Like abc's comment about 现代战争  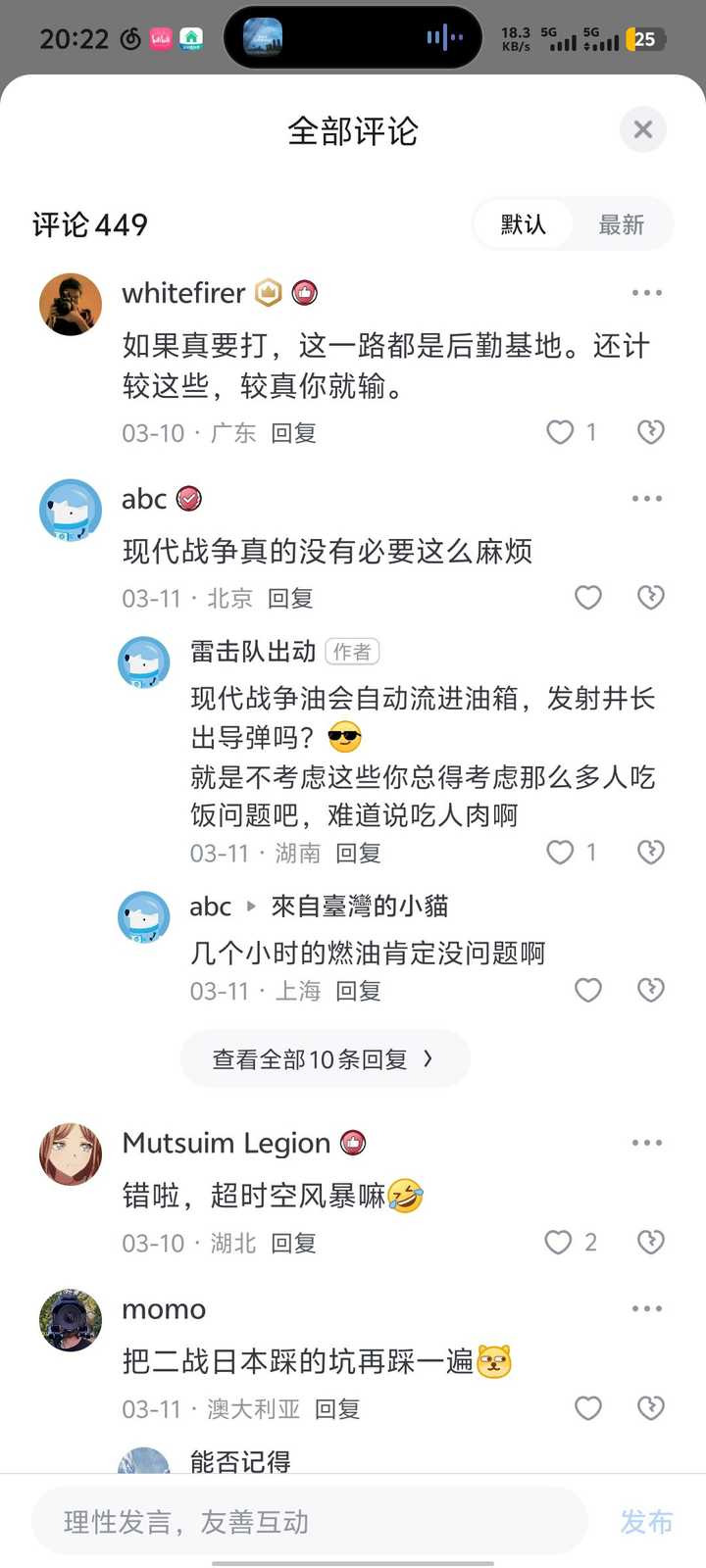point(587,598)
